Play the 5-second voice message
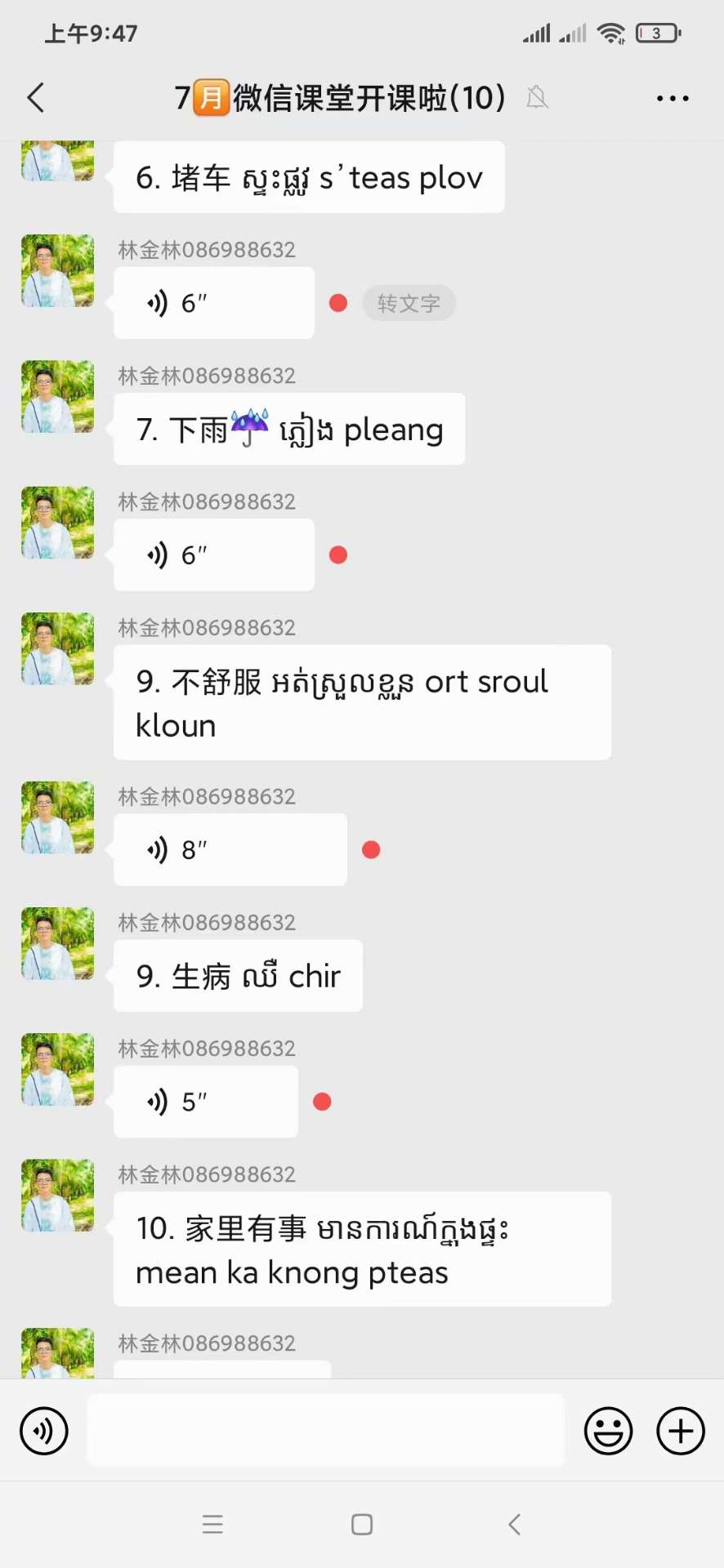The image size is (724, 1568). point(205,1102)
